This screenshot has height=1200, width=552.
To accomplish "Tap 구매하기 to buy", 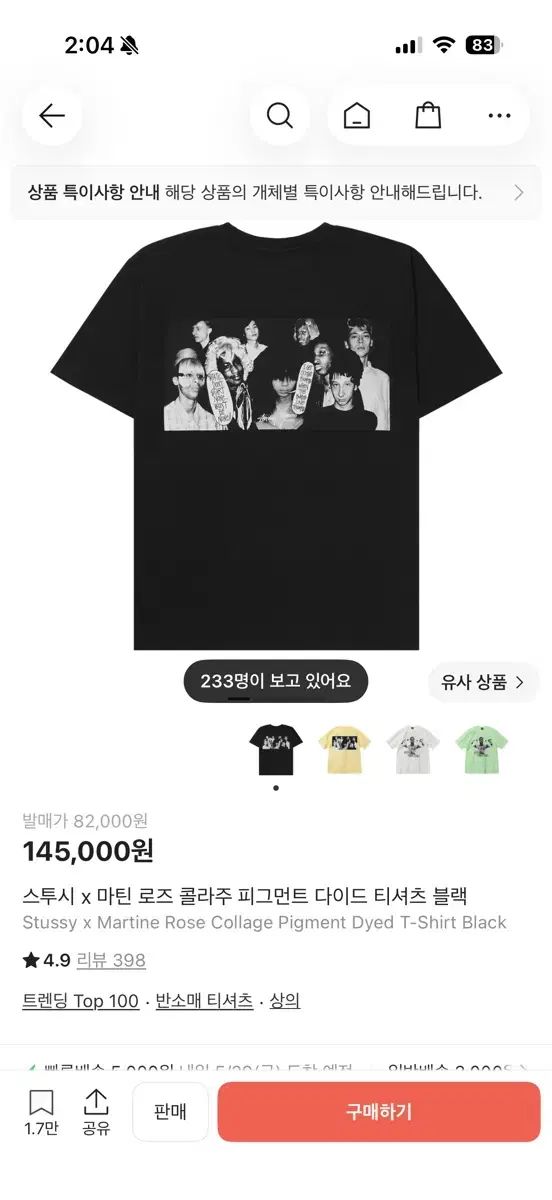I will (x=379, y=1112).
